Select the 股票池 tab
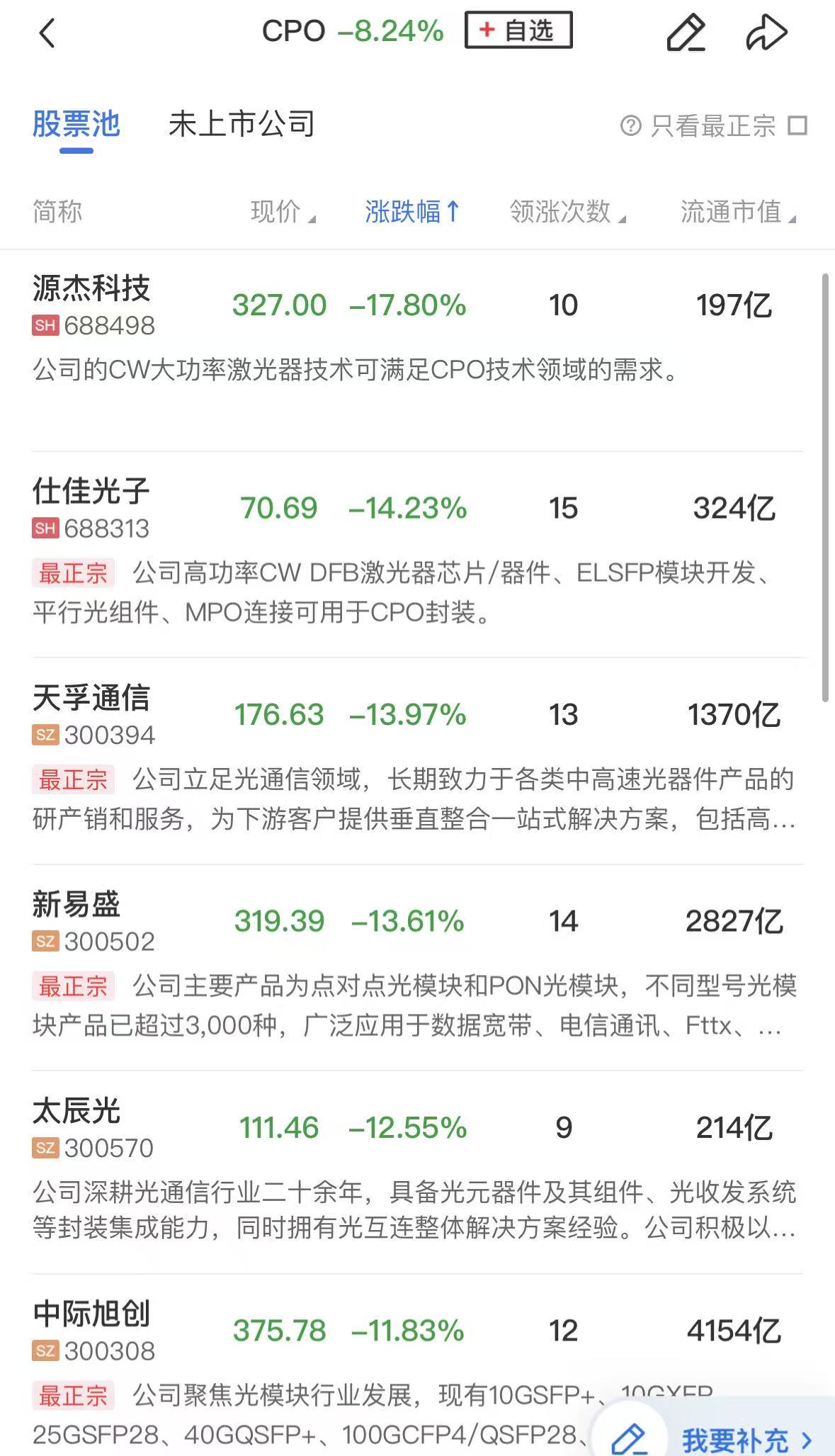Screen dimensions: 835x1456 [x=76, y=125]
